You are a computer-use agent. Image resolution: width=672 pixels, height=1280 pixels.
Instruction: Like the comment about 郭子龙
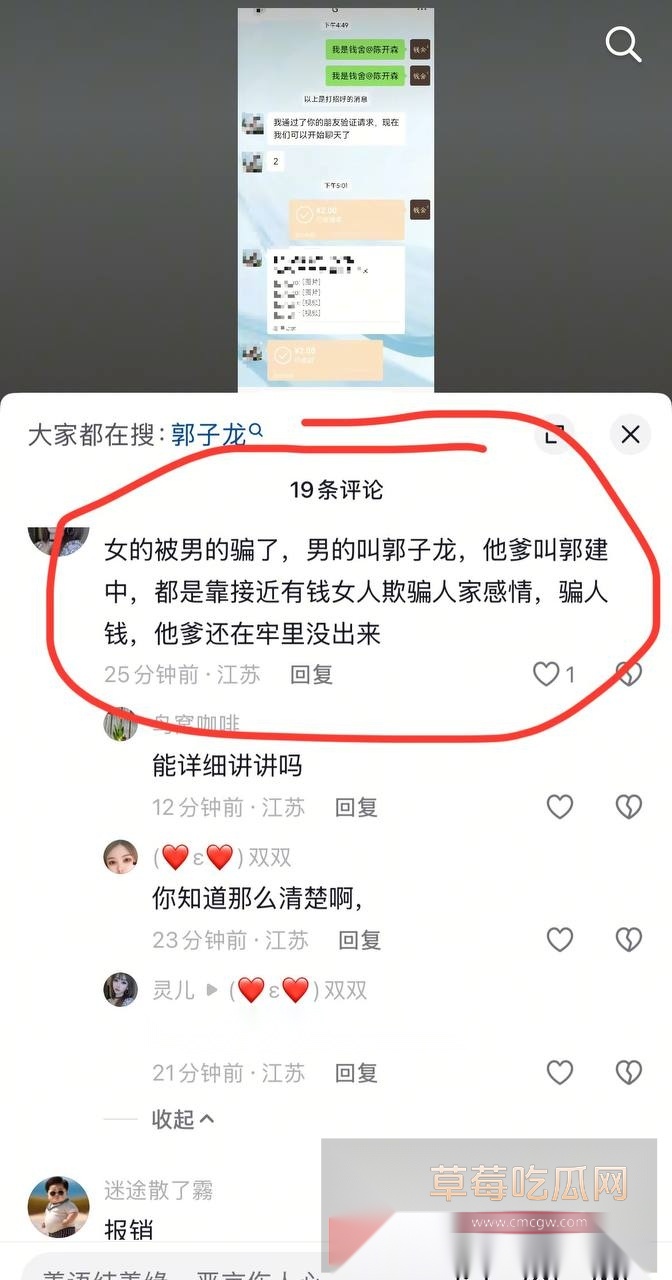click(546, 675)
